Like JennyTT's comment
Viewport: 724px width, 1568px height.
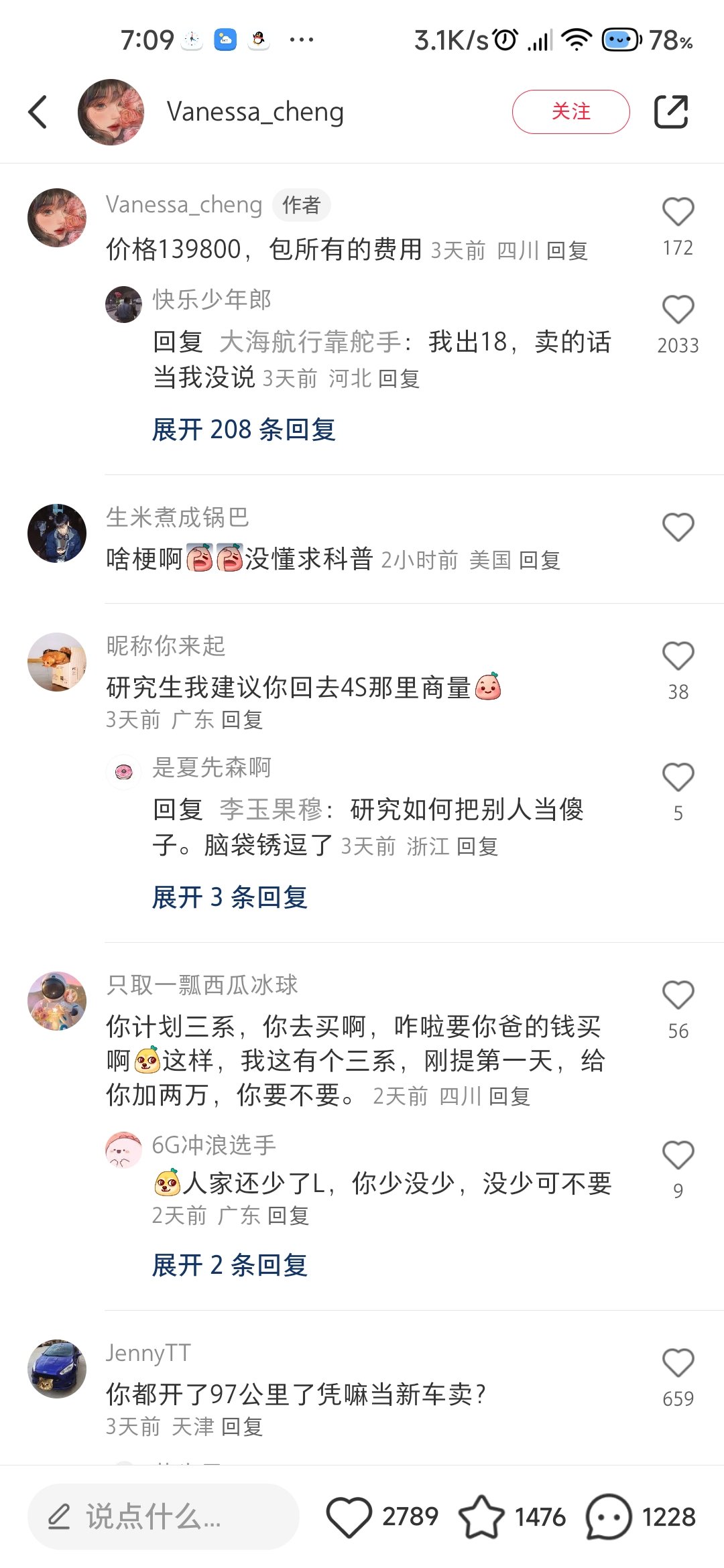(x=678, y=1363)
